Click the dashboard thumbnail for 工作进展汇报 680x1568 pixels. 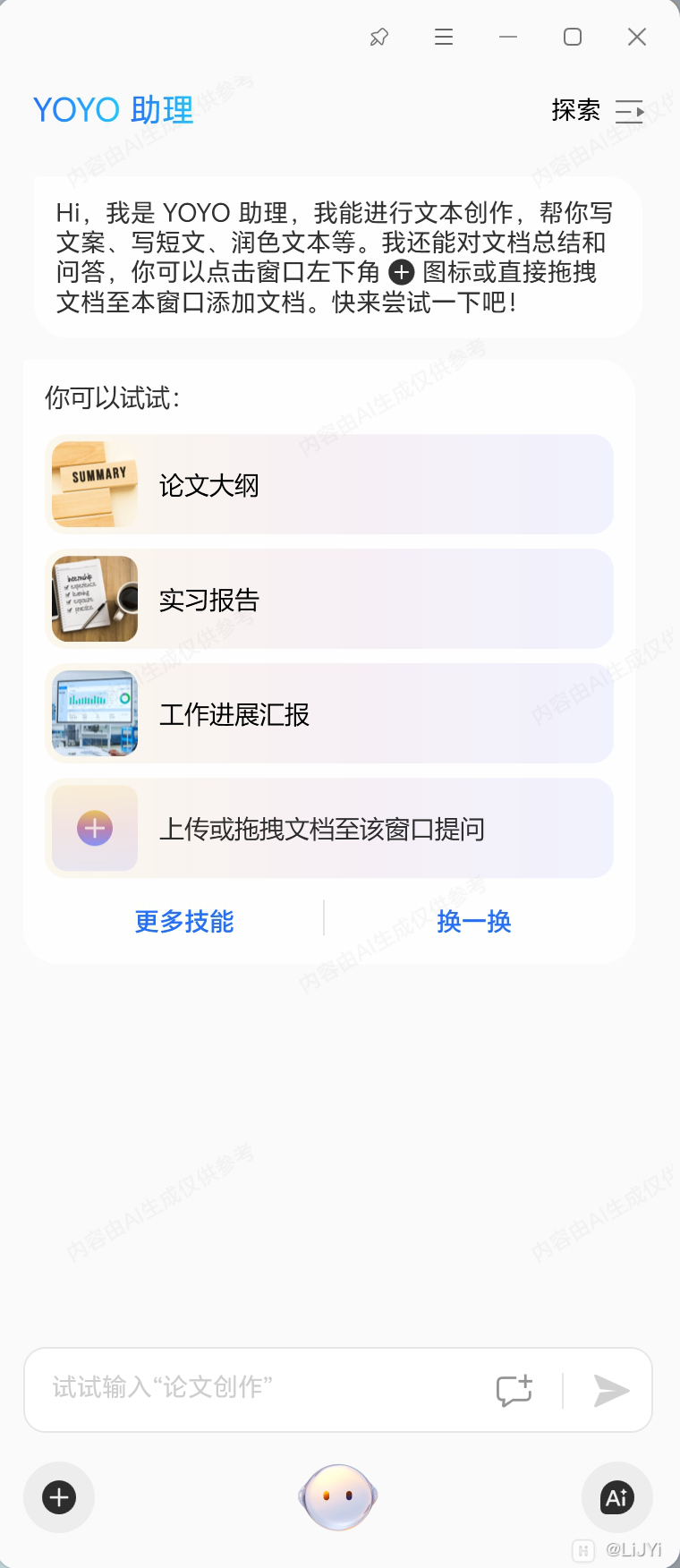pos(93,713)
